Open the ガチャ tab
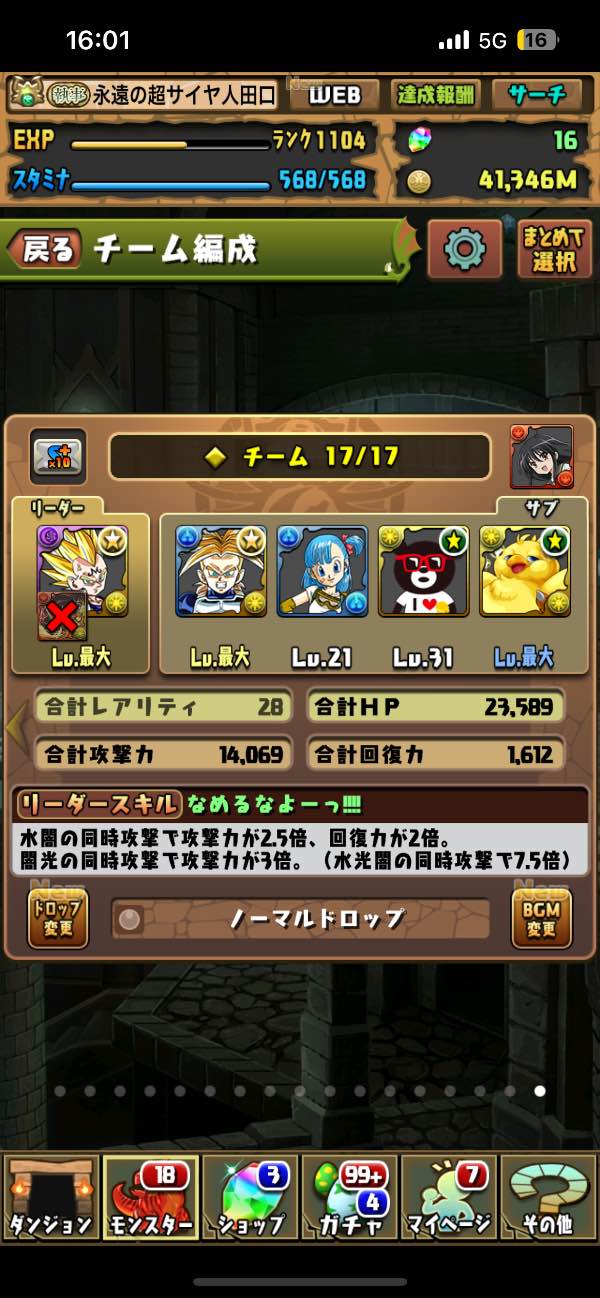Screen dimensions: 600x1298 (x=349, y=1198)
